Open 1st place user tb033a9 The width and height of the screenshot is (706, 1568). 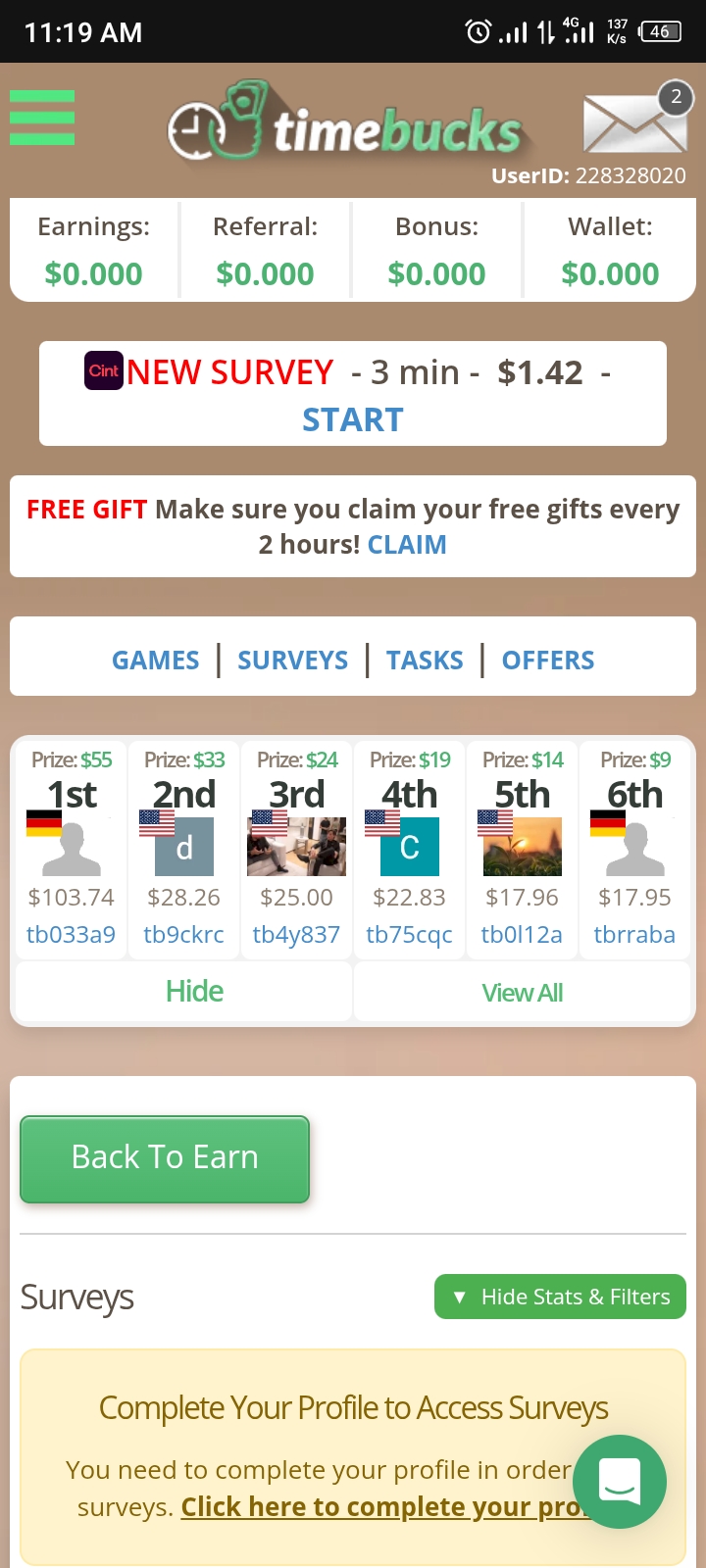coord(71,934)
